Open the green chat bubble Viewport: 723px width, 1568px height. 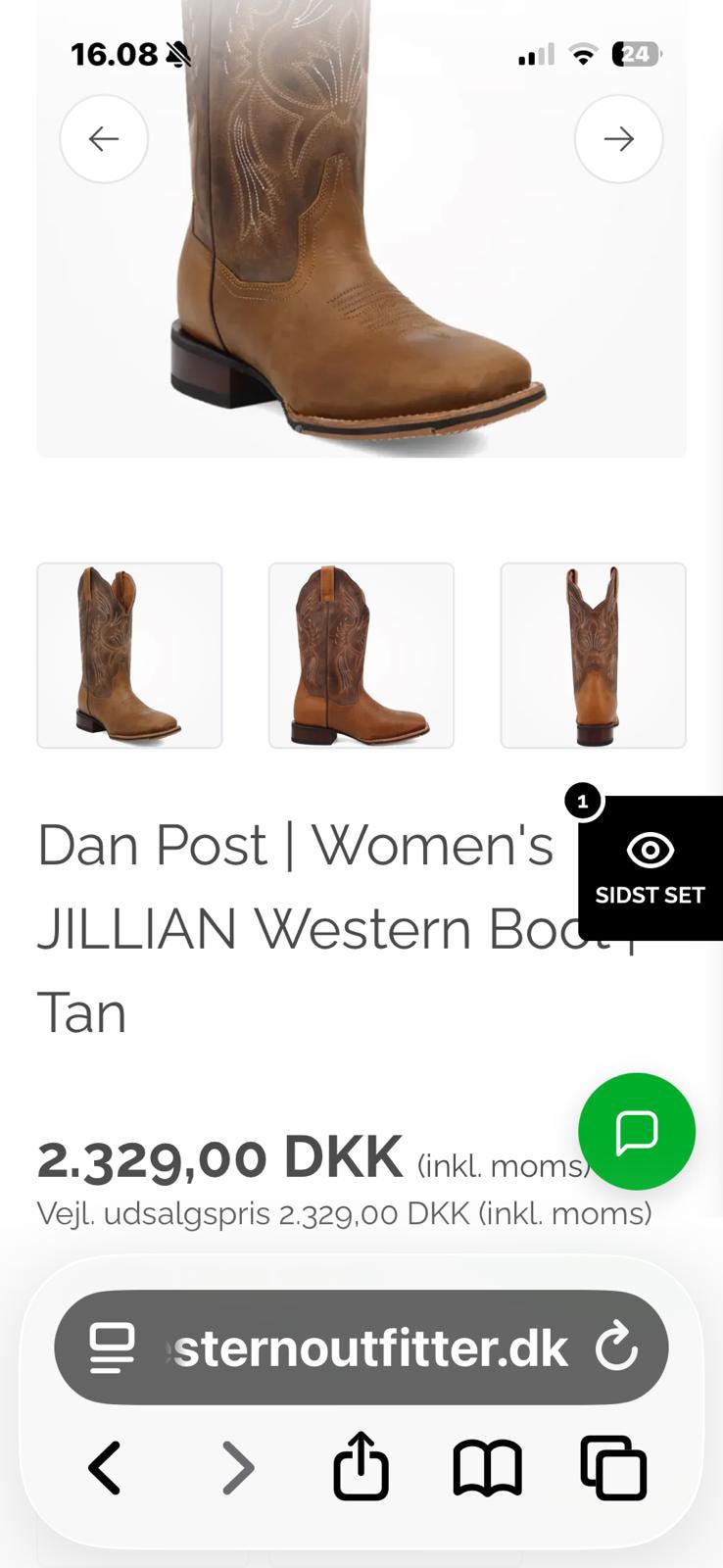tap(637, 1132)
